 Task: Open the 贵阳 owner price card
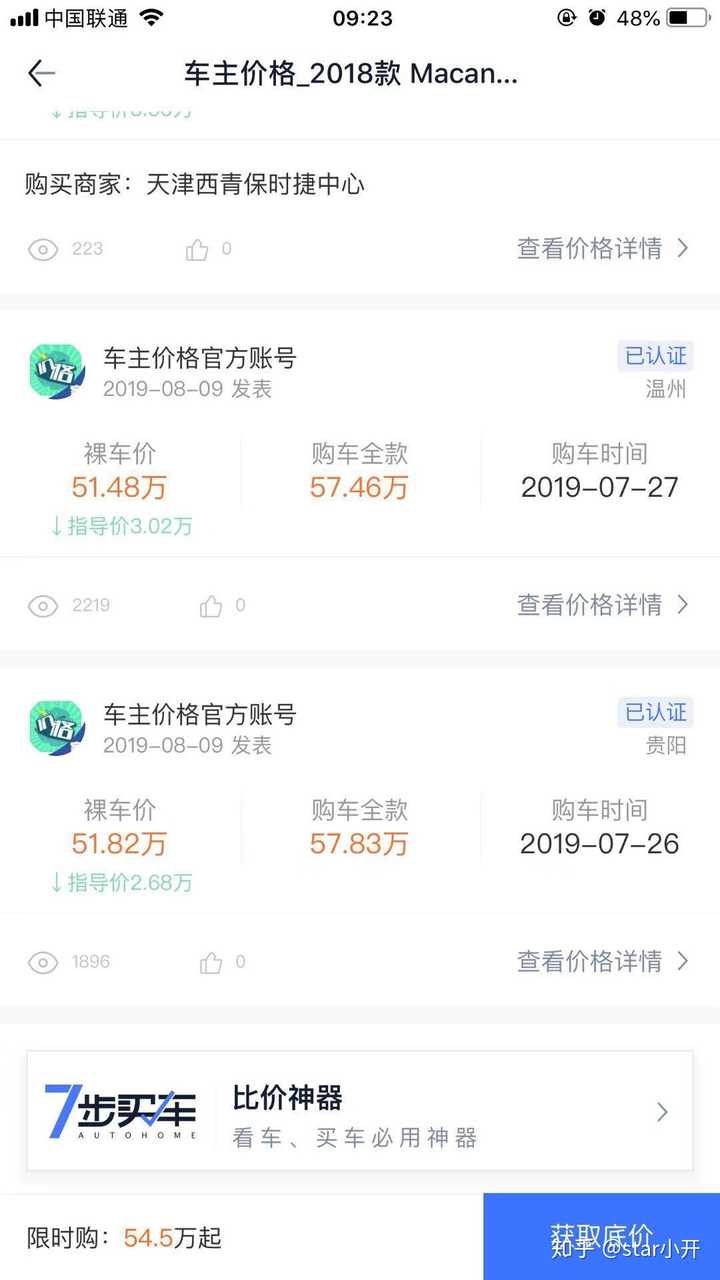click(360, 837)
